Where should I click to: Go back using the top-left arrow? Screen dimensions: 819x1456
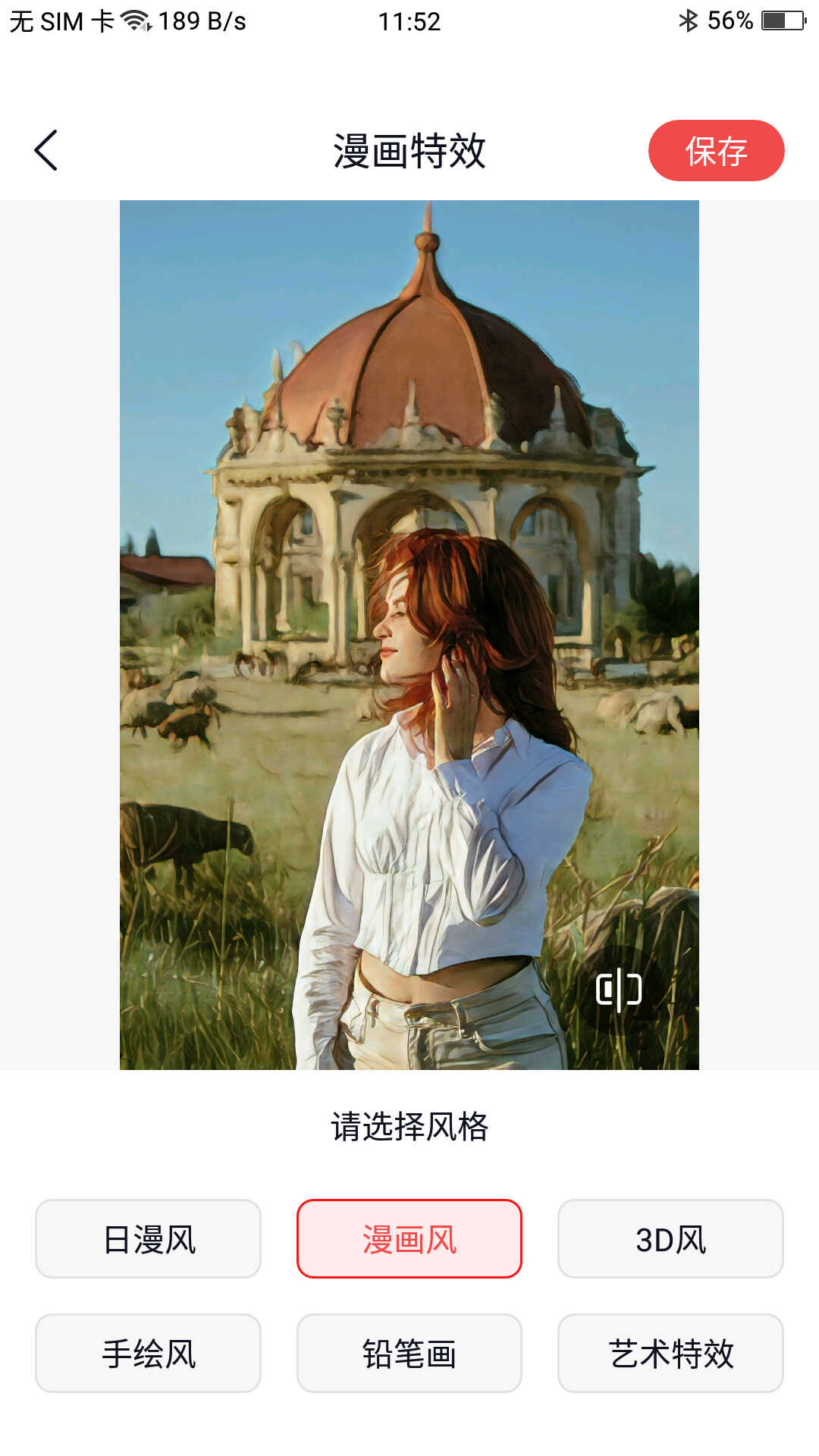tap(46, 150)
